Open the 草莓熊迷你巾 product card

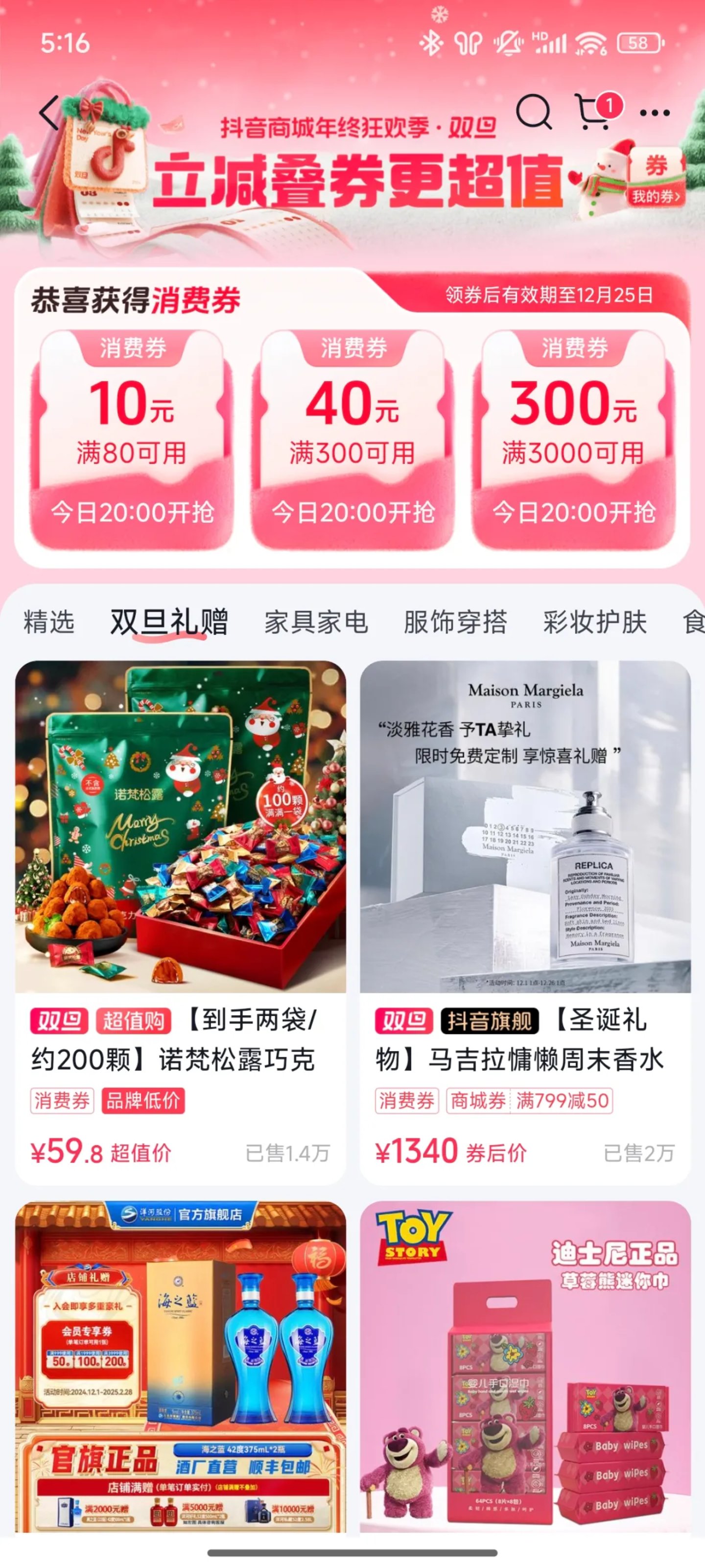[525, 1370]
